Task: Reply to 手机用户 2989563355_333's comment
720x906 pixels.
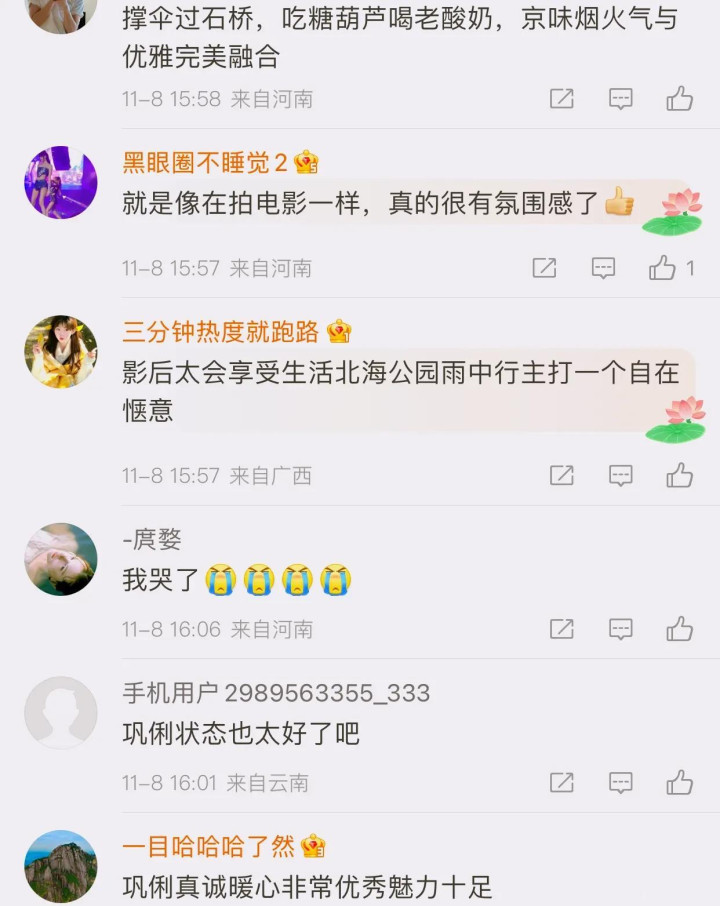Action: pos(621,782)
